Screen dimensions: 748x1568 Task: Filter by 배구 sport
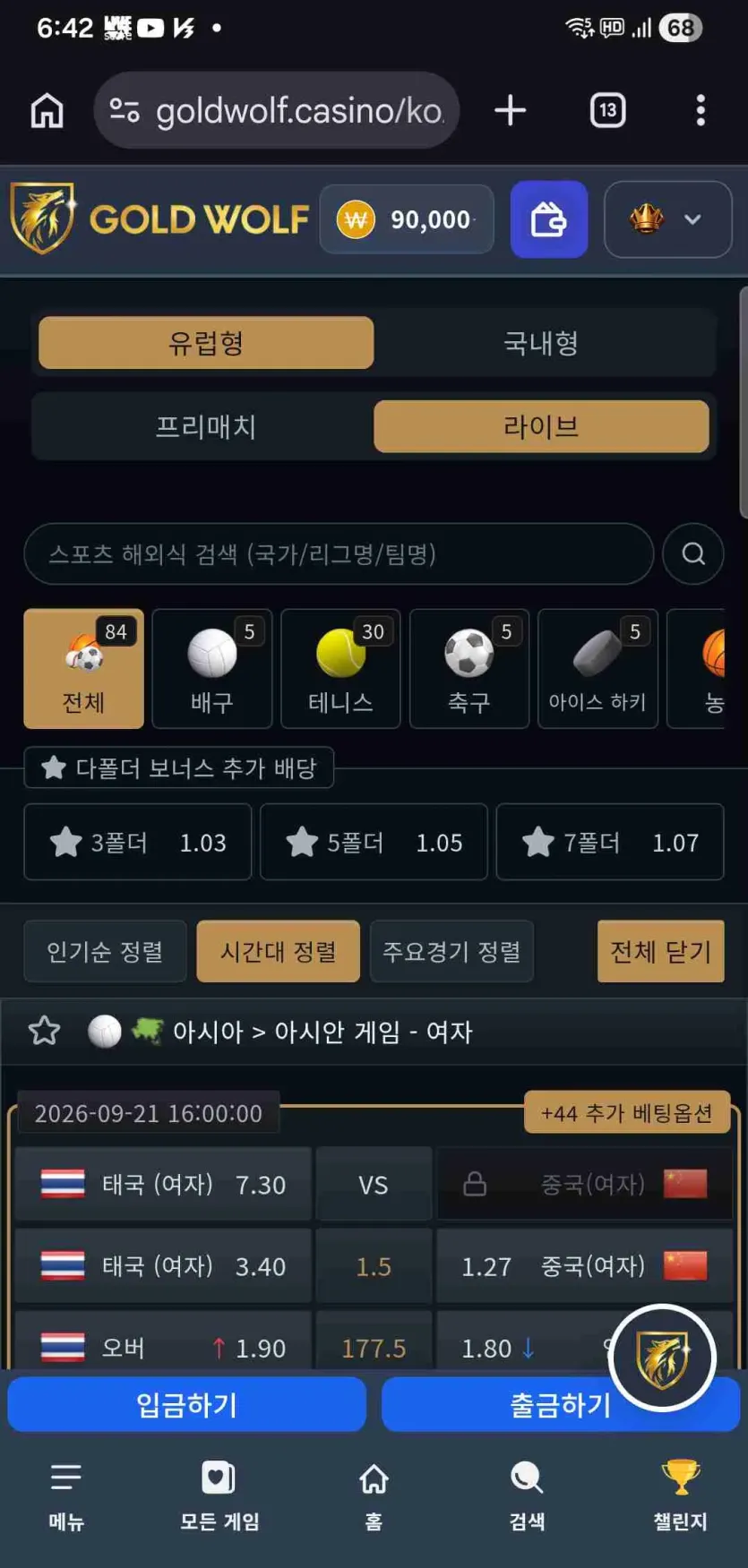pos(212,669)
